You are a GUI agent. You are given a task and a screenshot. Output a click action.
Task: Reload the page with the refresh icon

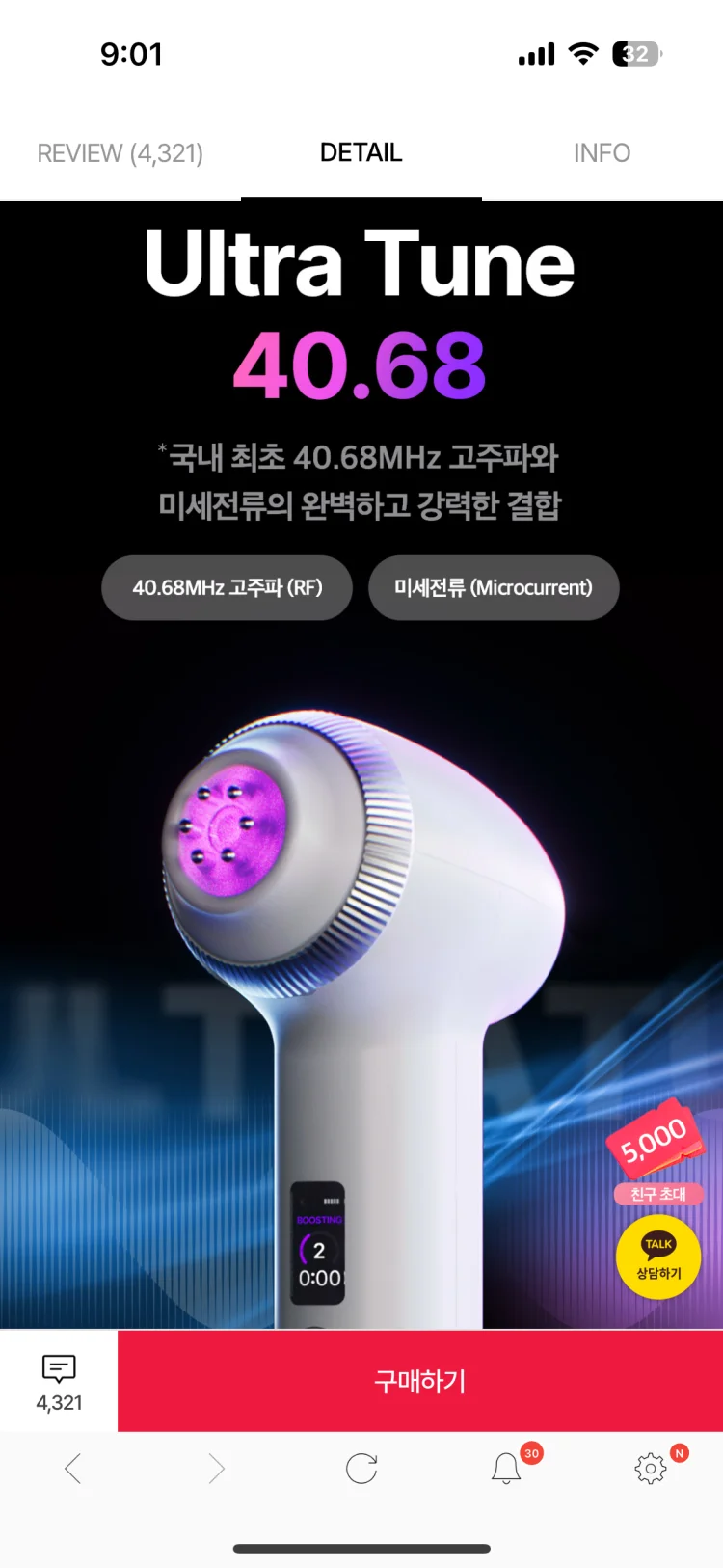[x=361, y=1469]
